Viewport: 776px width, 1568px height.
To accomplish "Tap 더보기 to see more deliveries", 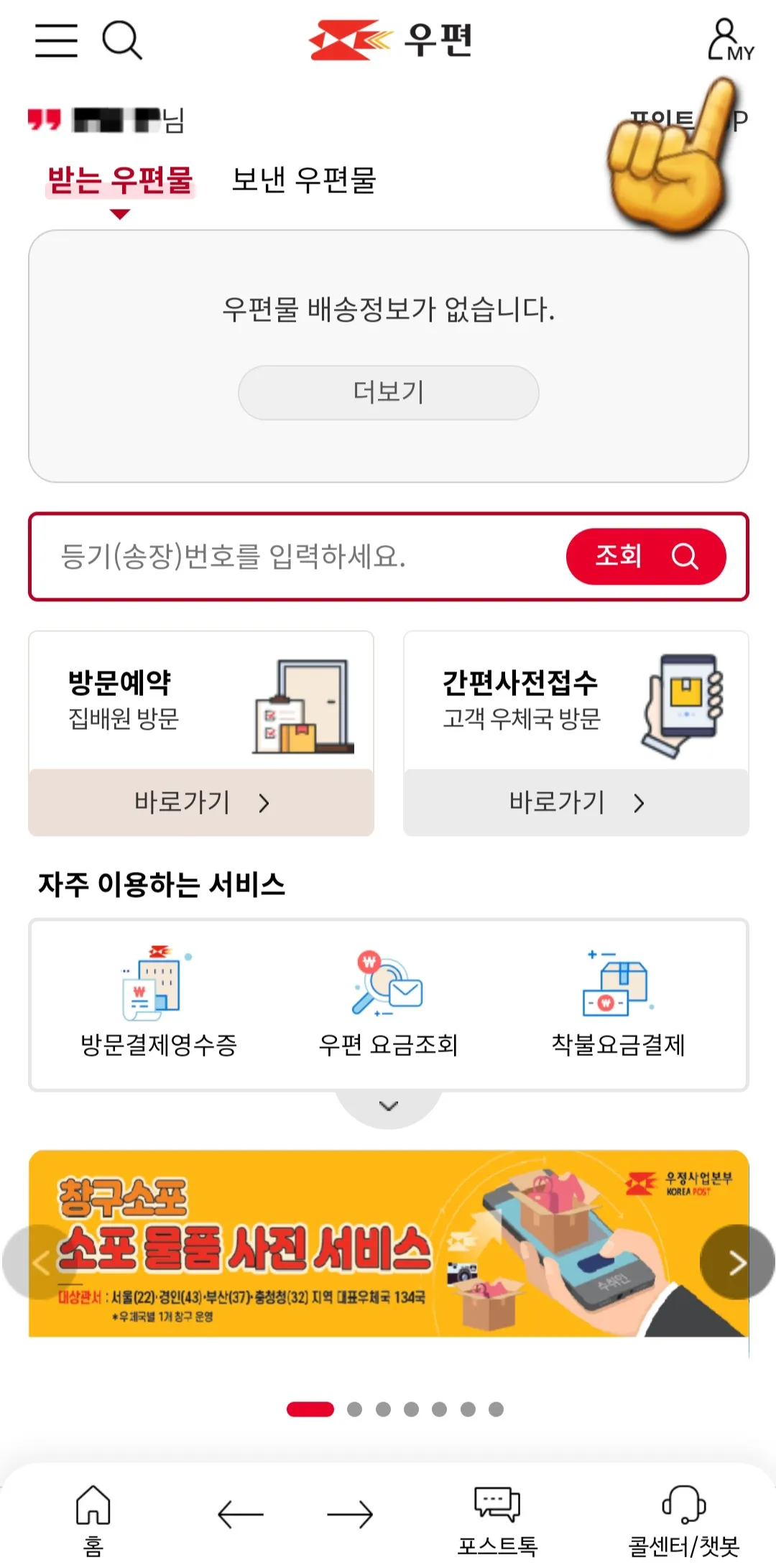I will (387, 391).
